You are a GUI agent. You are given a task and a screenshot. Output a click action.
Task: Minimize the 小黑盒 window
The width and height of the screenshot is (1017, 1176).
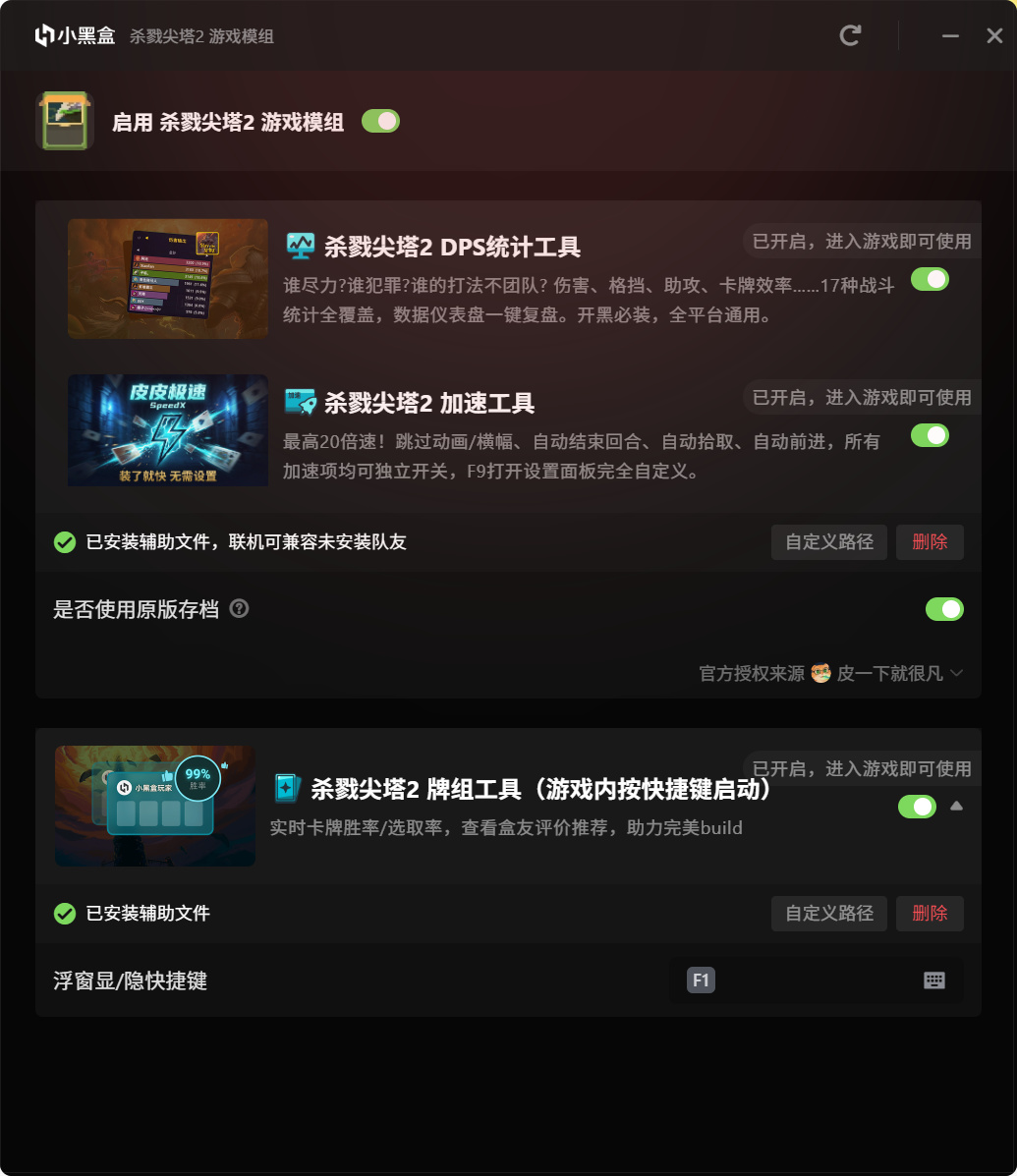pos(950,36)
